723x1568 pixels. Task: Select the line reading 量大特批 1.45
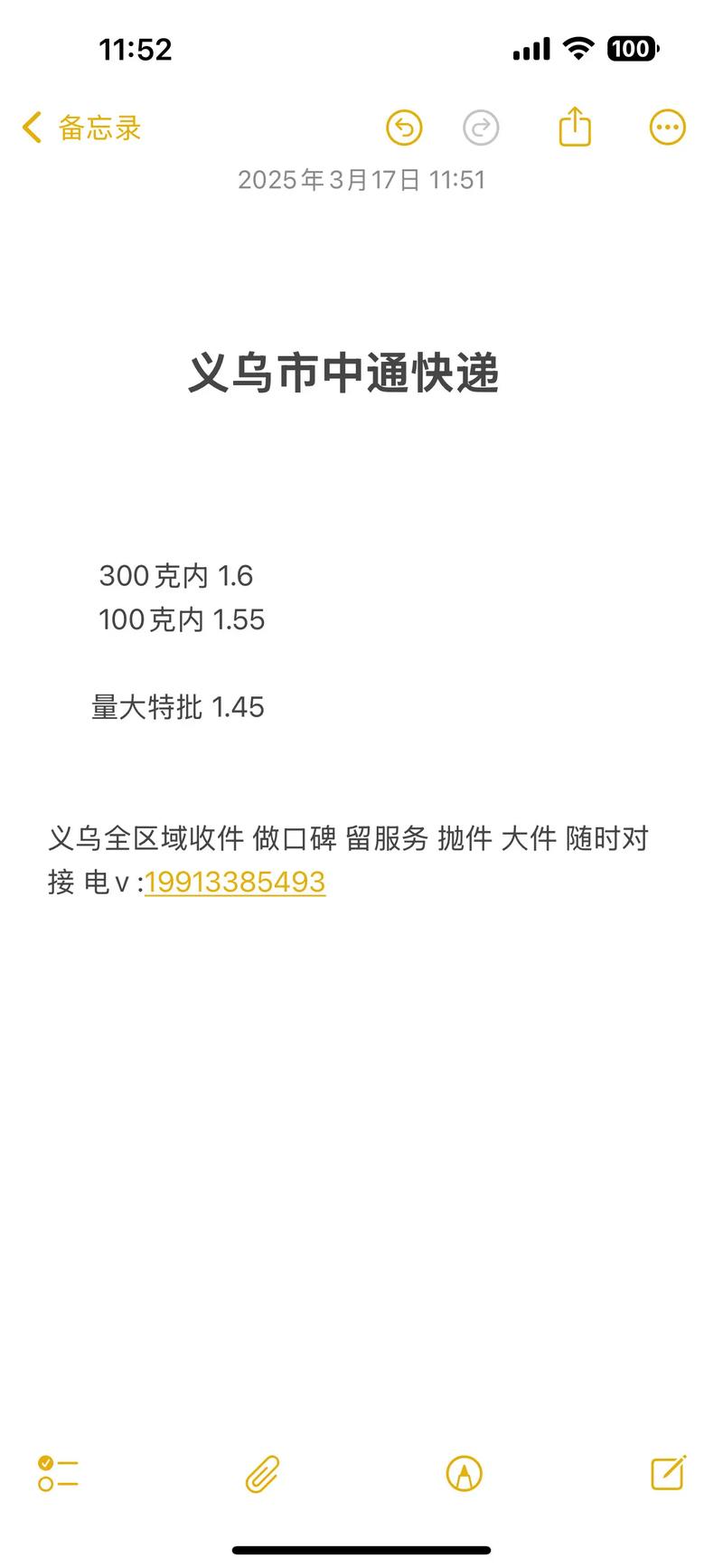click(179, 708)
